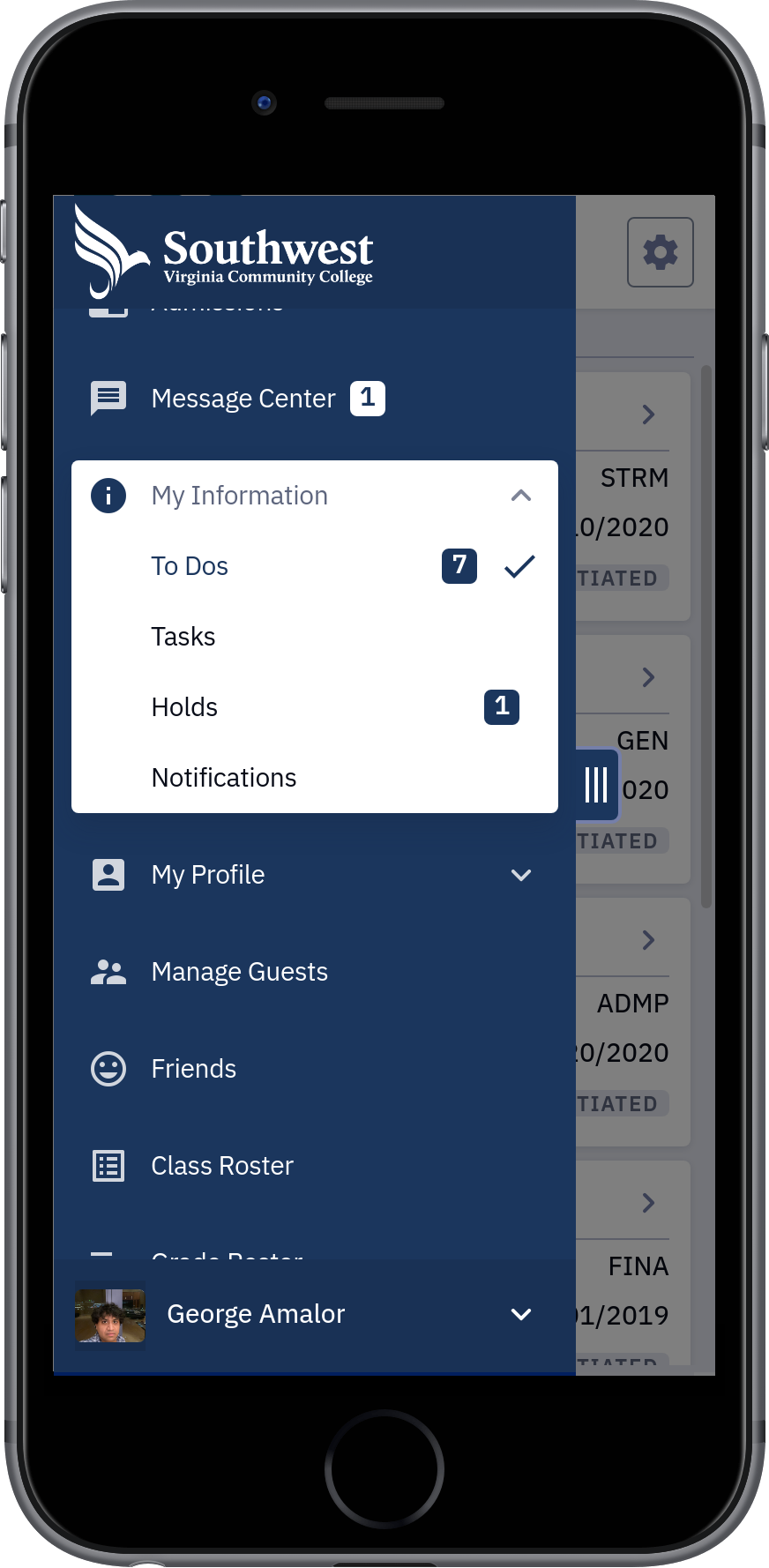Image resolution: width=769 pixels, height=1568 pixels.
Task: Select To Dos
Action: click(315, 566)
